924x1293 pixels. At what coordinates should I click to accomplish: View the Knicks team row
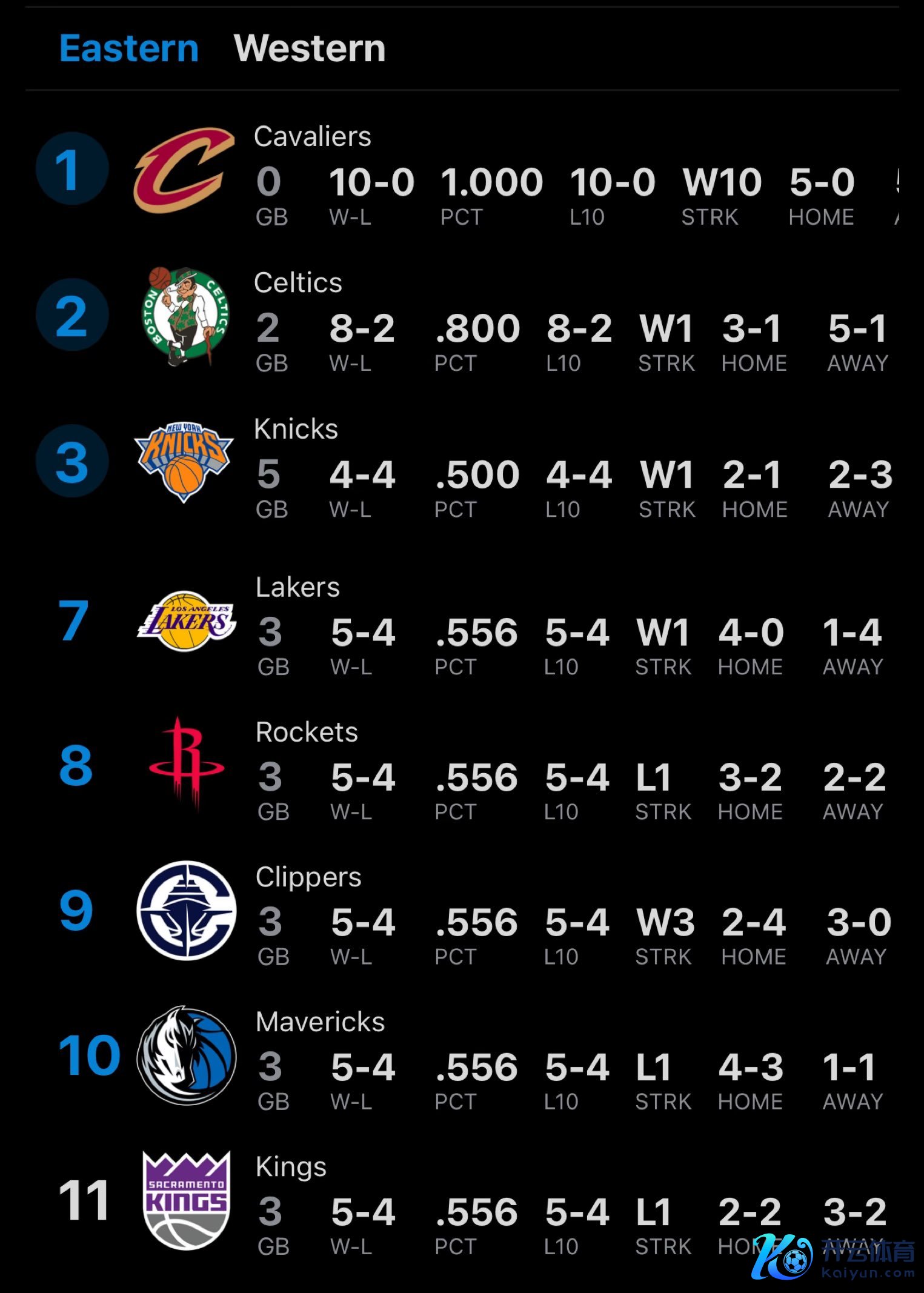pos(296,429)
